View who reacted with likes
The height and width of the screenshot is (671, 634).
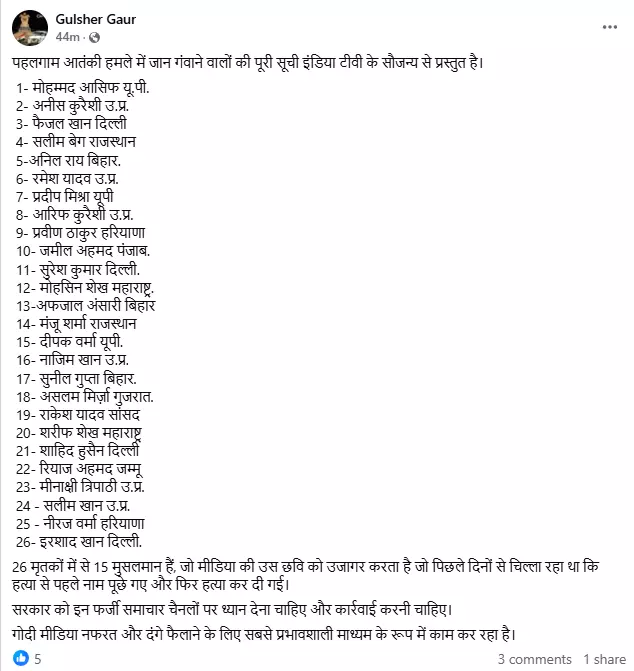coord(26,659)
